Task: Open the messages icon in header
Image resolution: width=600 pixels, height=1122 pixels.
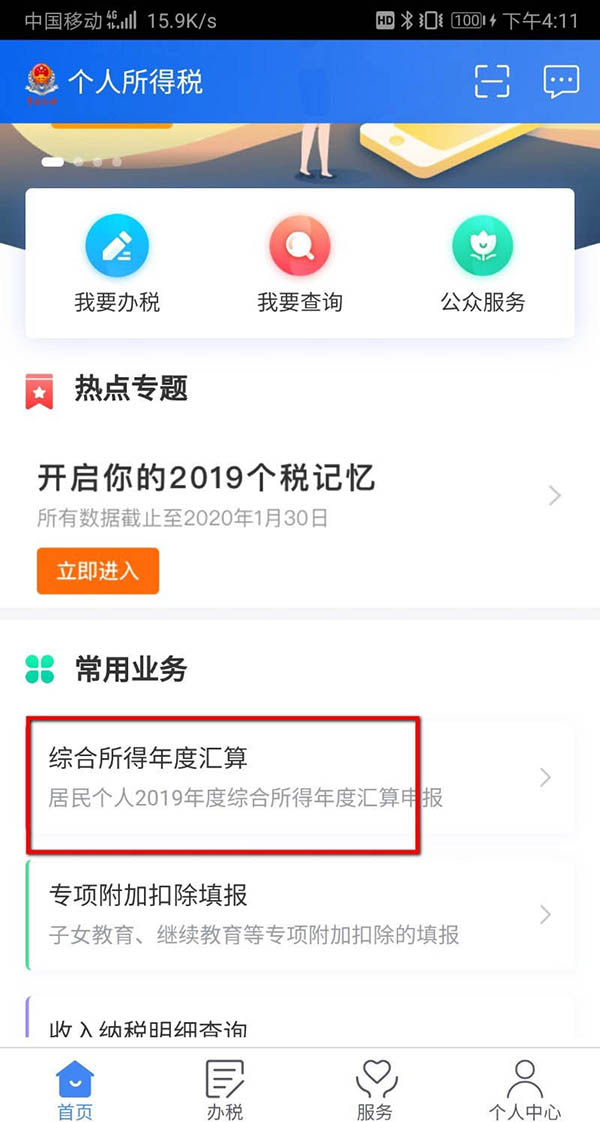Action: 561,81
